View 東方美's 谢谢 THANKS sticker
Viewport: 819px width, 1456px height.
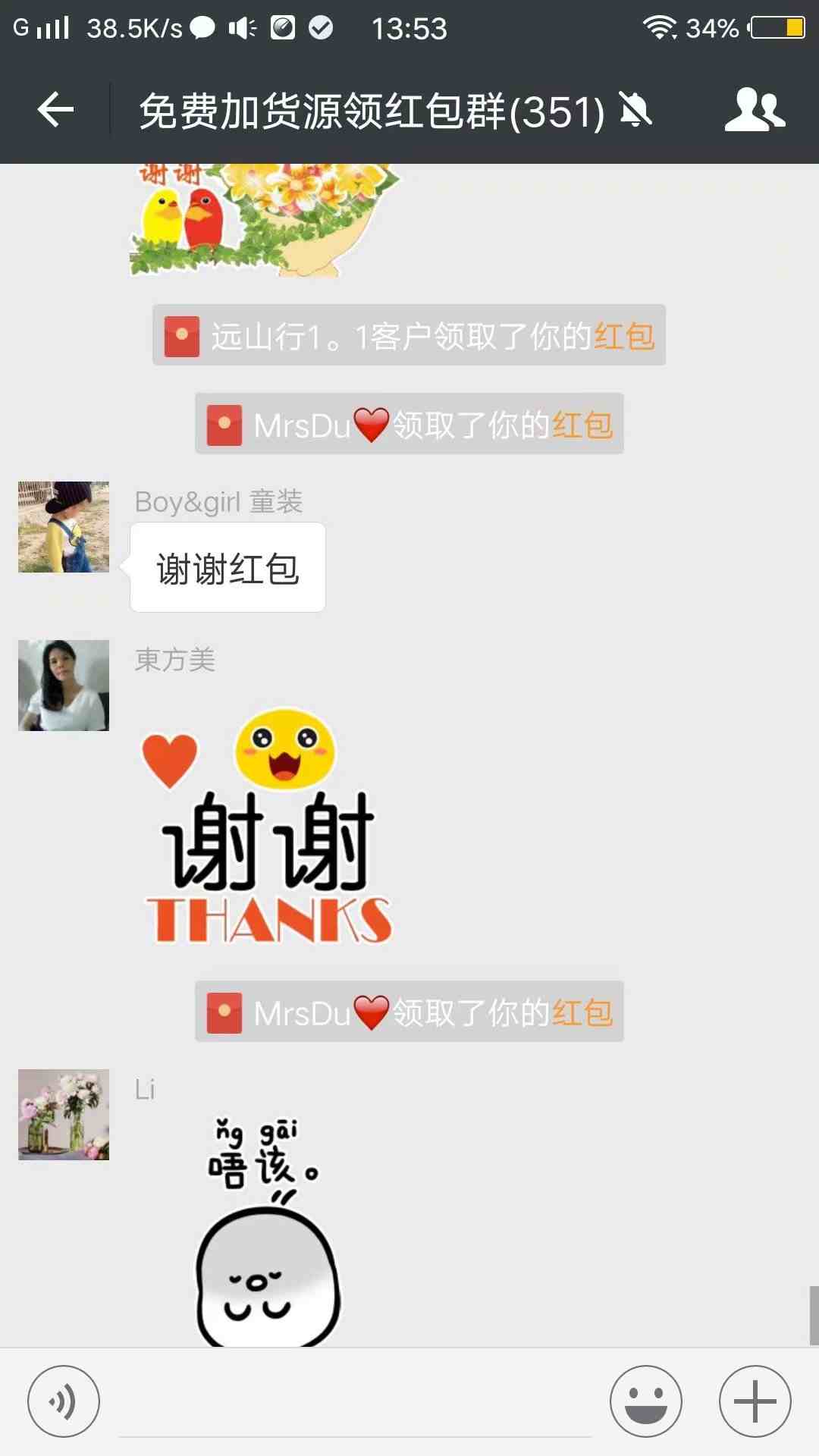point(268,827)
